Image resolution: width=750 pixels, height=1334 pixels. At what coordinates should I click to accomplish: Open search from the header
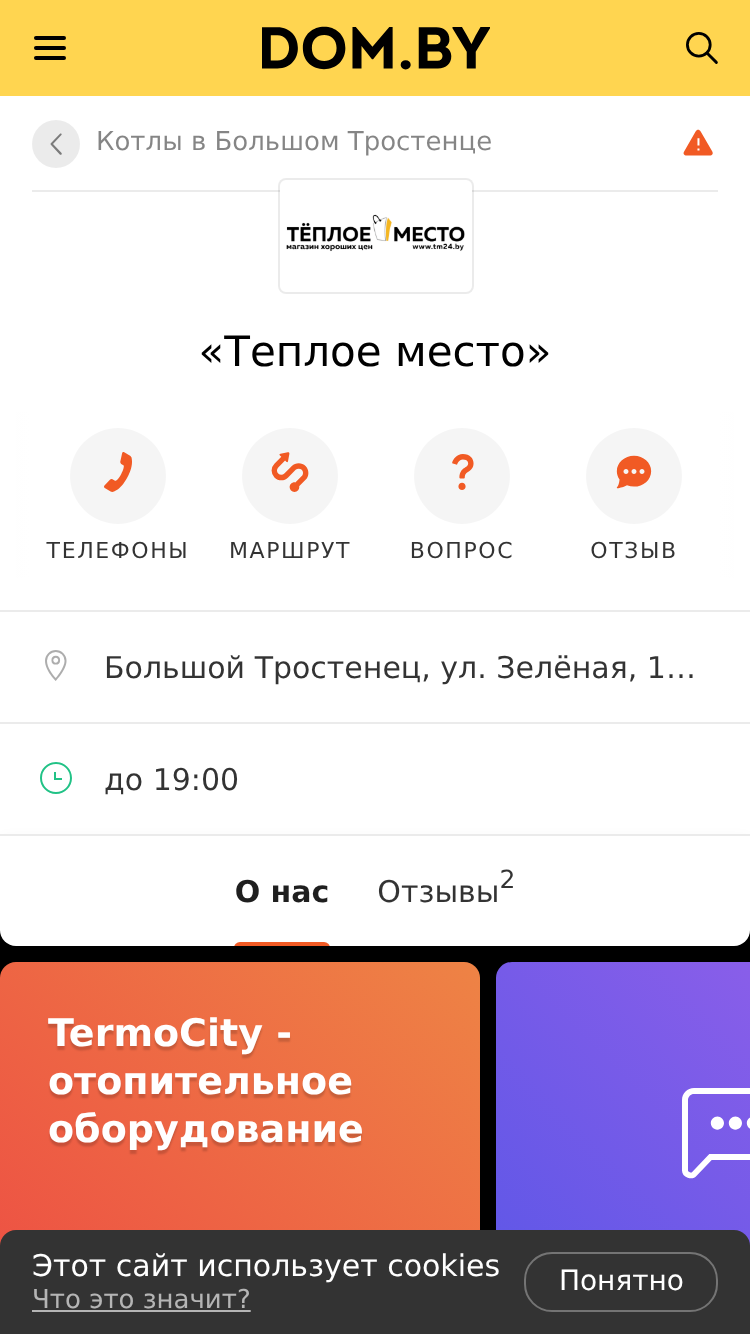pyautogui.click(x=701, y=48)
